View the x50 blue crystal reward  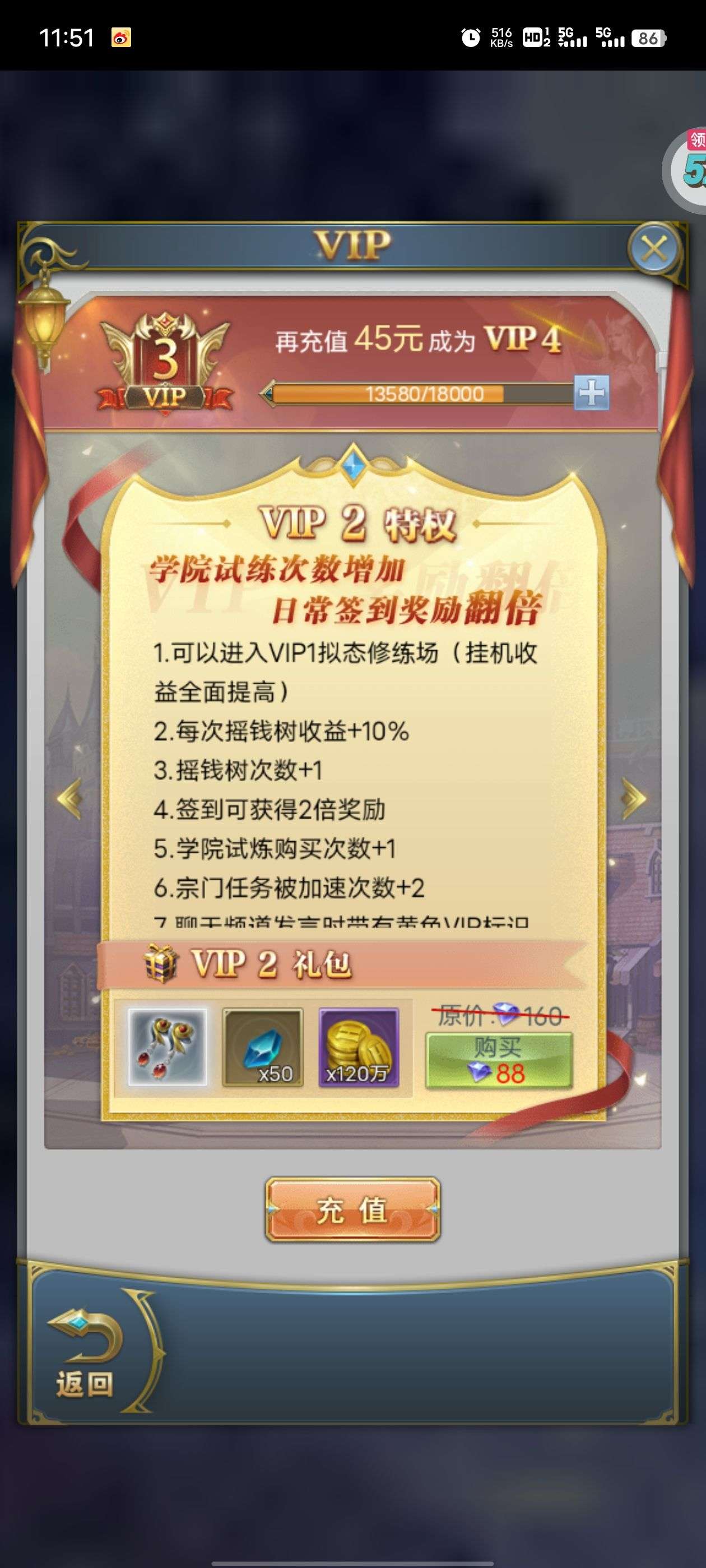[263, 1047]
